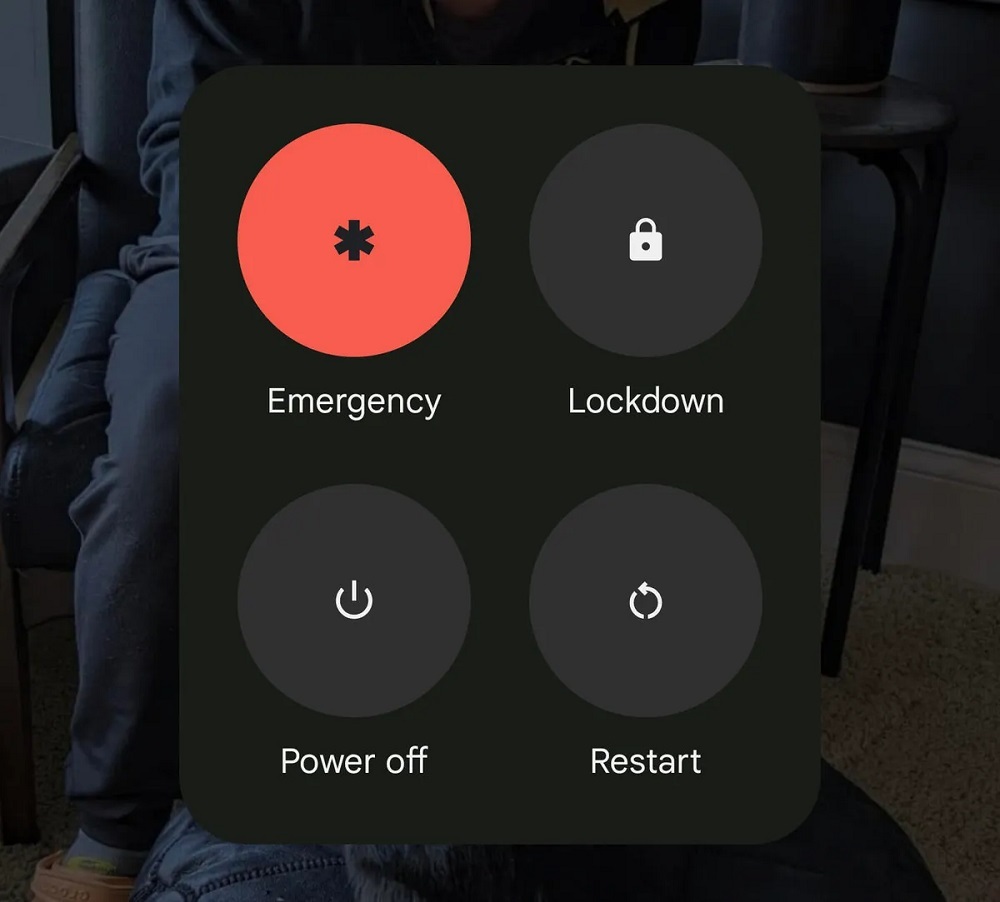The image size is (1000, 902).
Task: Power off the phone
Action: click(x=354, y=601)
